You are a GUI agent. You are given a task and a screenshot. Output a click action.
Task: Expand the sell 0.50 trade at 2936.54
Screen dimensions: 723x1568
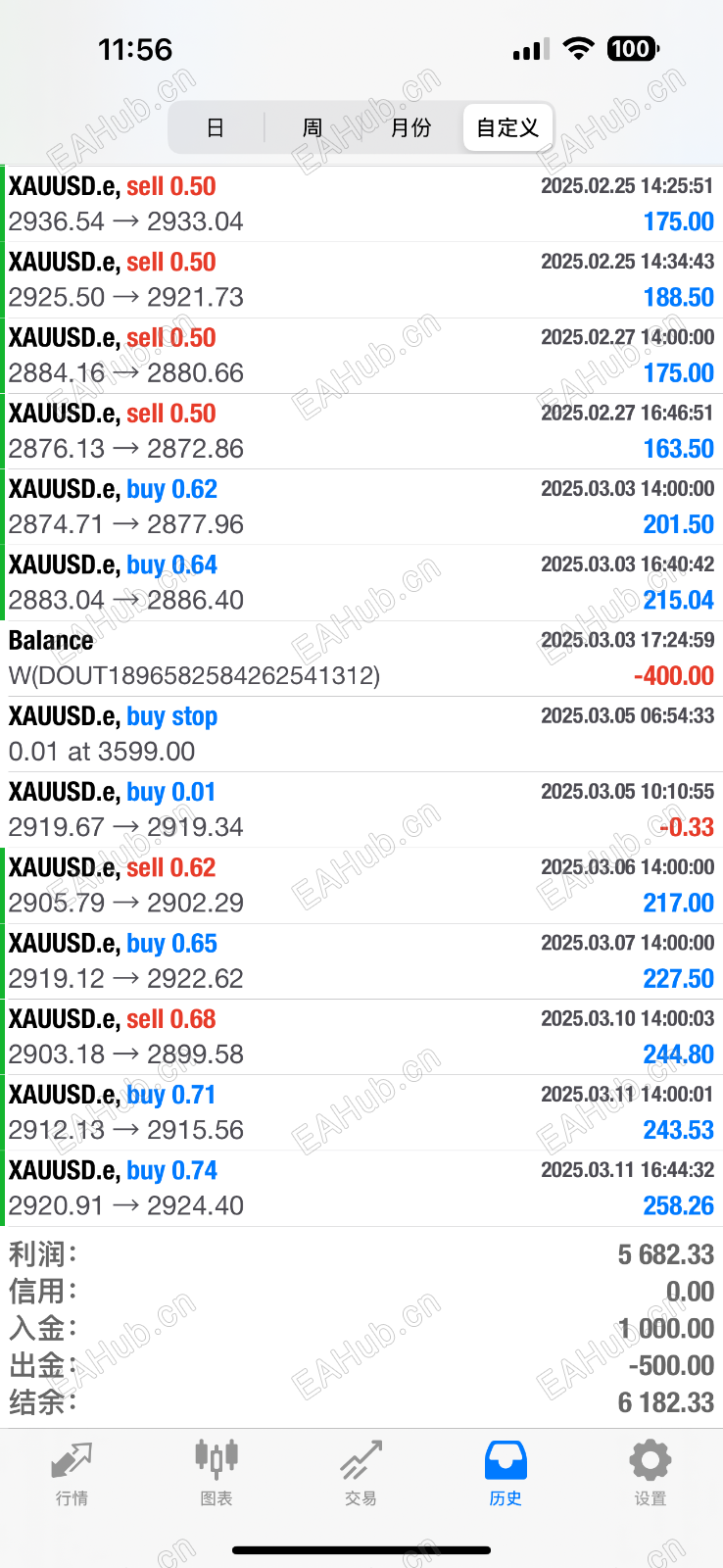point(361,204)
